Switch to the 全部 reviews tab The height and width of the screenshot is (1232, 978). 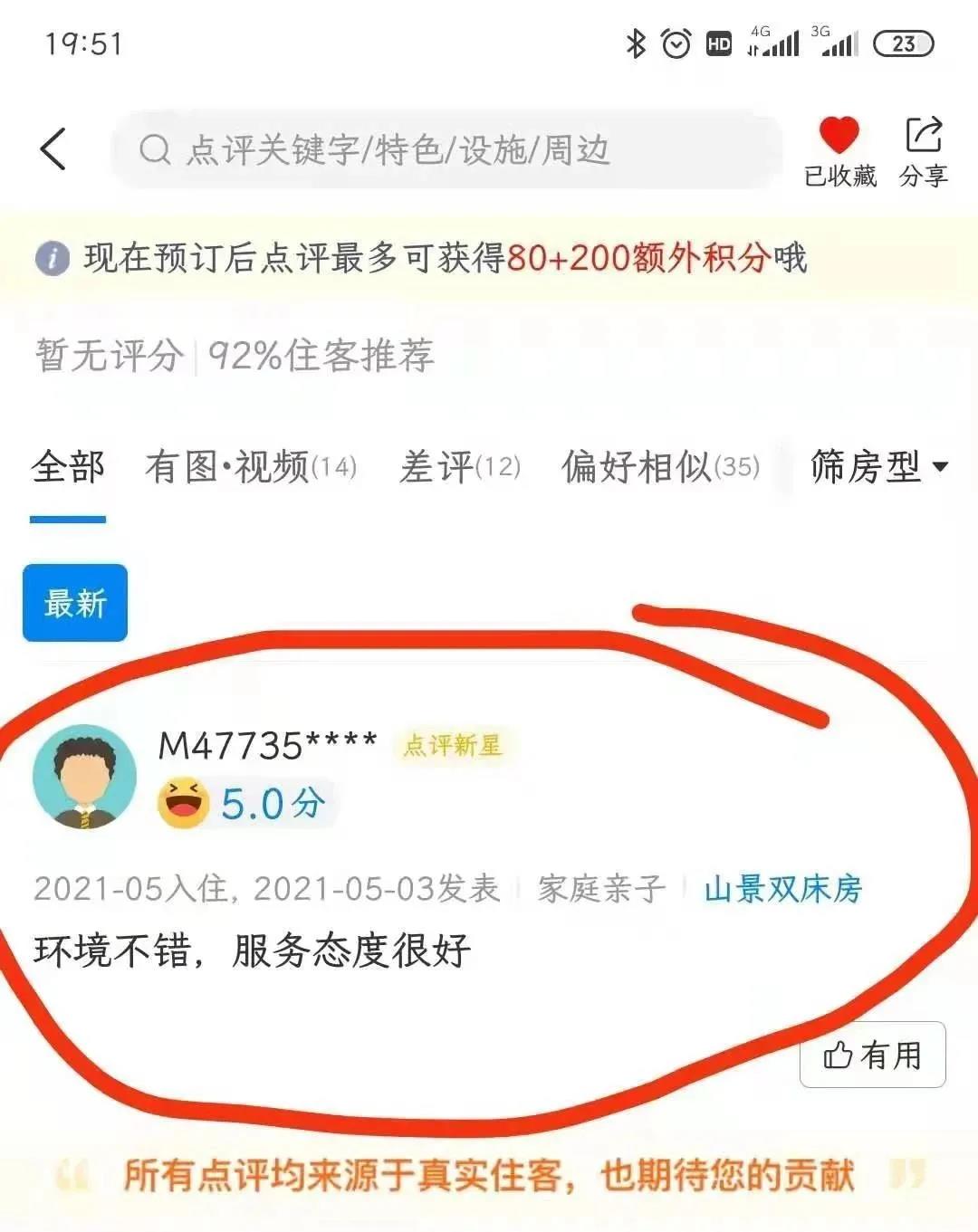point(68,469)
